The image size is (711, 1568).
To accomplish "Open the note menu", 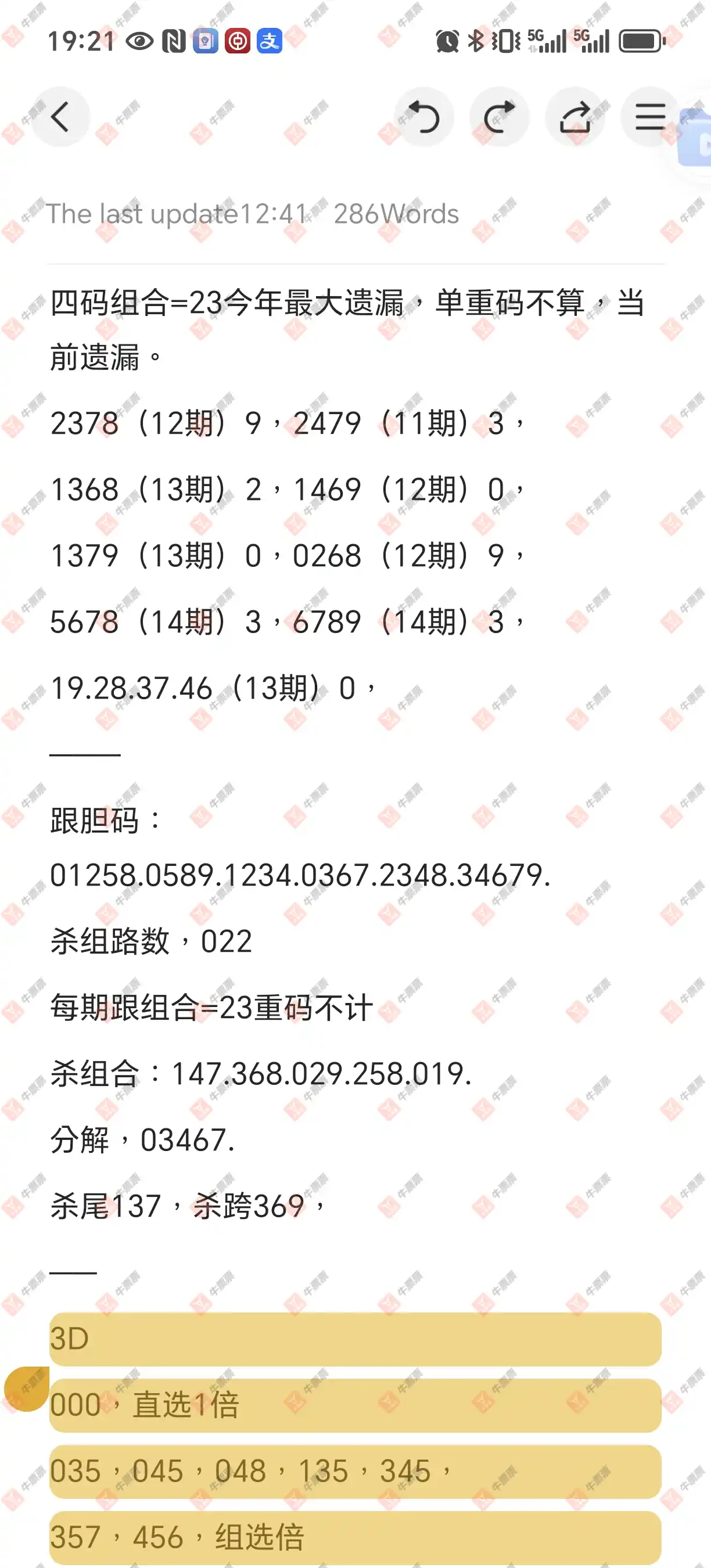I will (649, 117).
